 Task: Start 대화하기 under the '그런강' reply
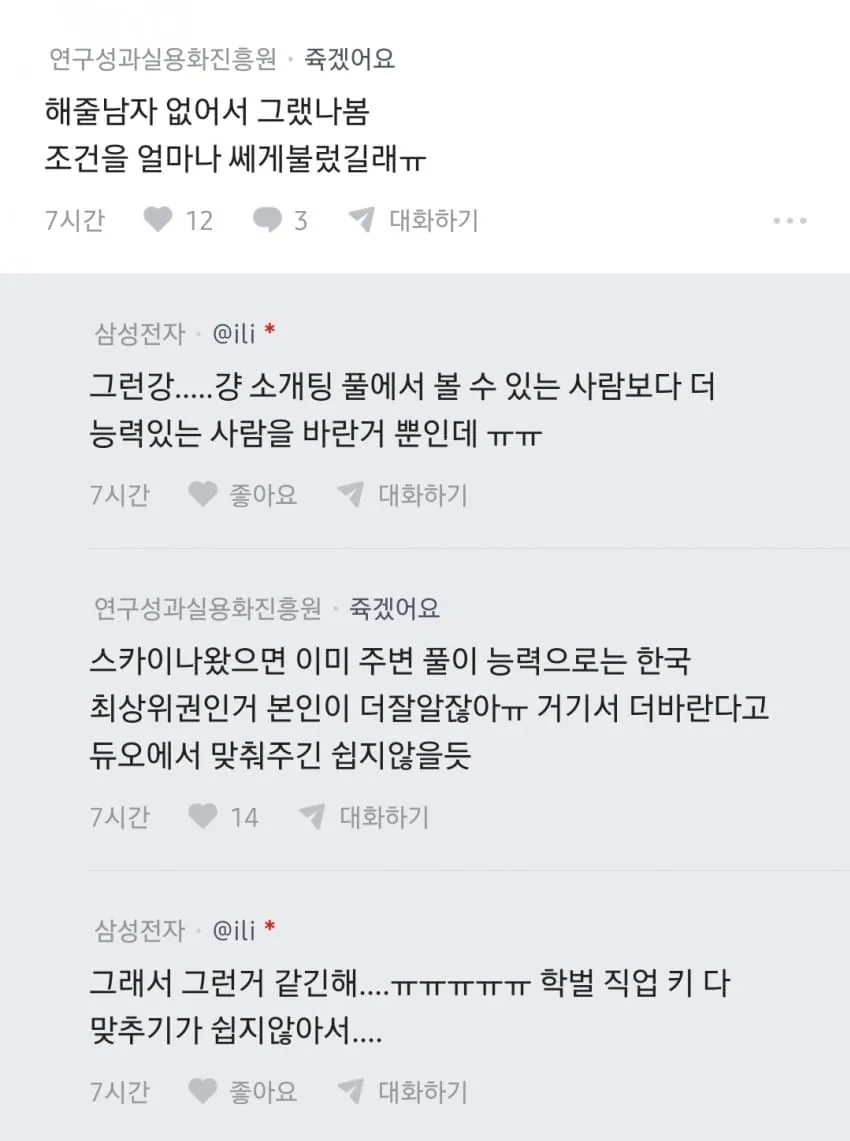point(403,494)
